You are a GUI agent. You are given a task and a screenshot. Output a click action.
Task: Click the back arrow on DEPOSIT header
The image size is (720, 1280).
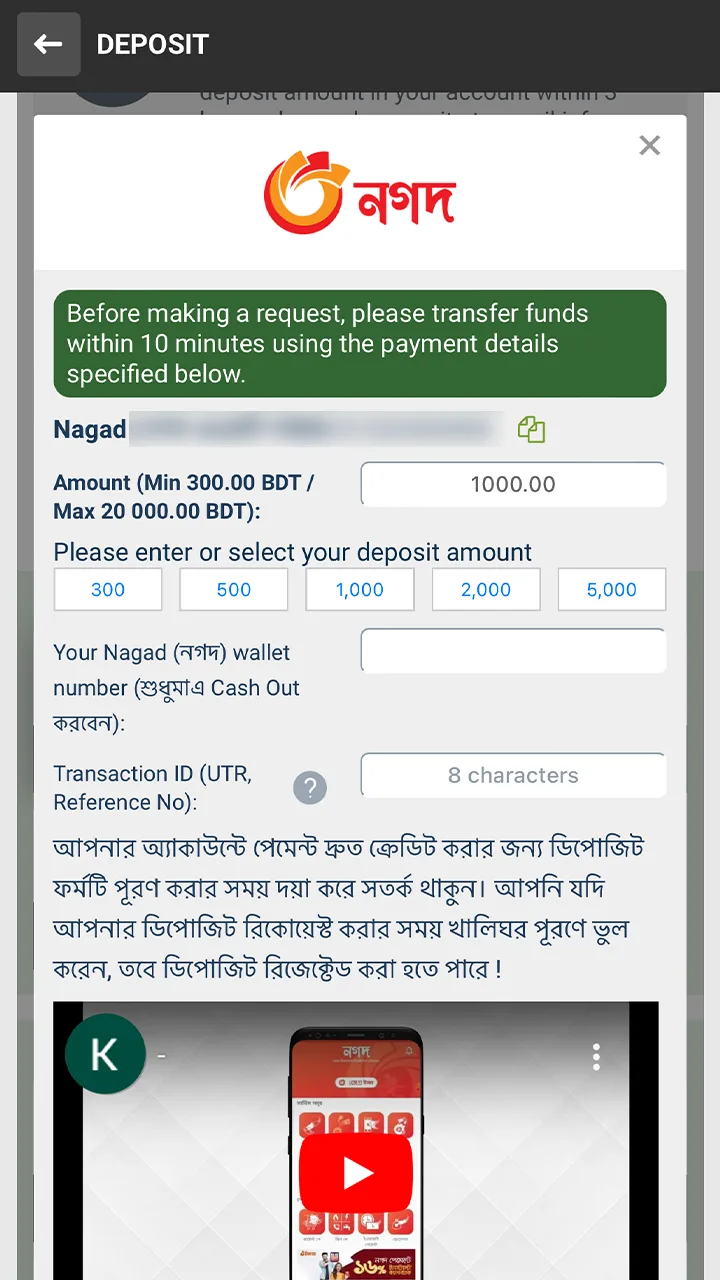pos(48,44)
